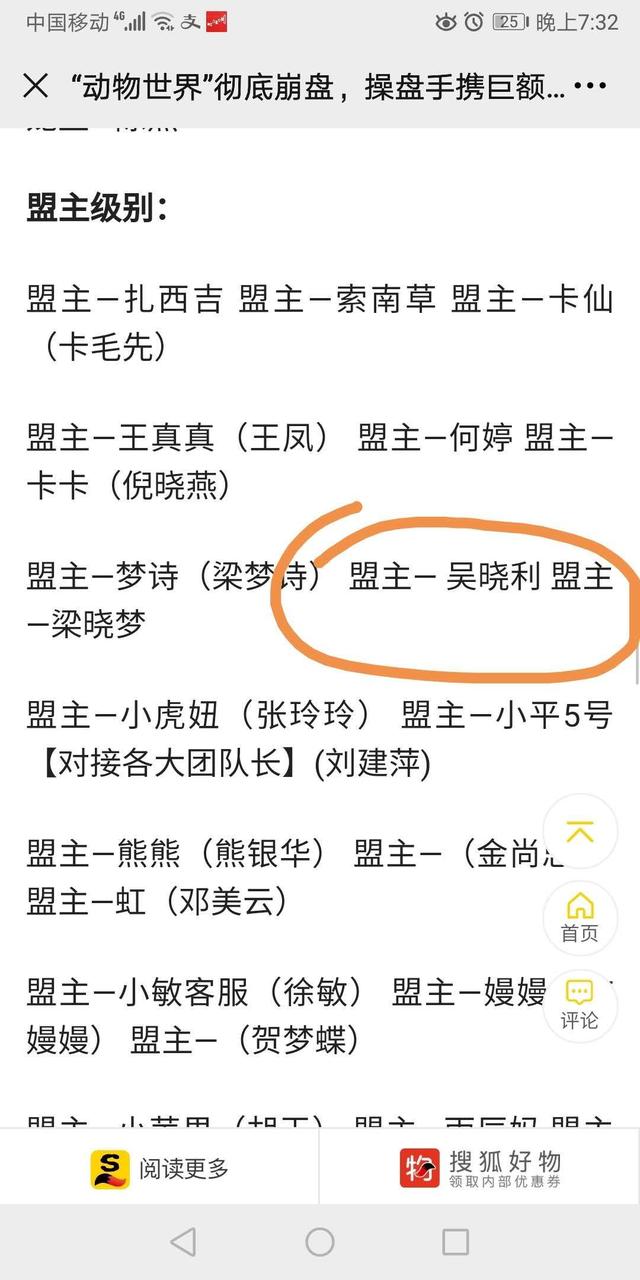Go back using system back button
Screen dimensions: 640x1280
tap(183, 1242)
